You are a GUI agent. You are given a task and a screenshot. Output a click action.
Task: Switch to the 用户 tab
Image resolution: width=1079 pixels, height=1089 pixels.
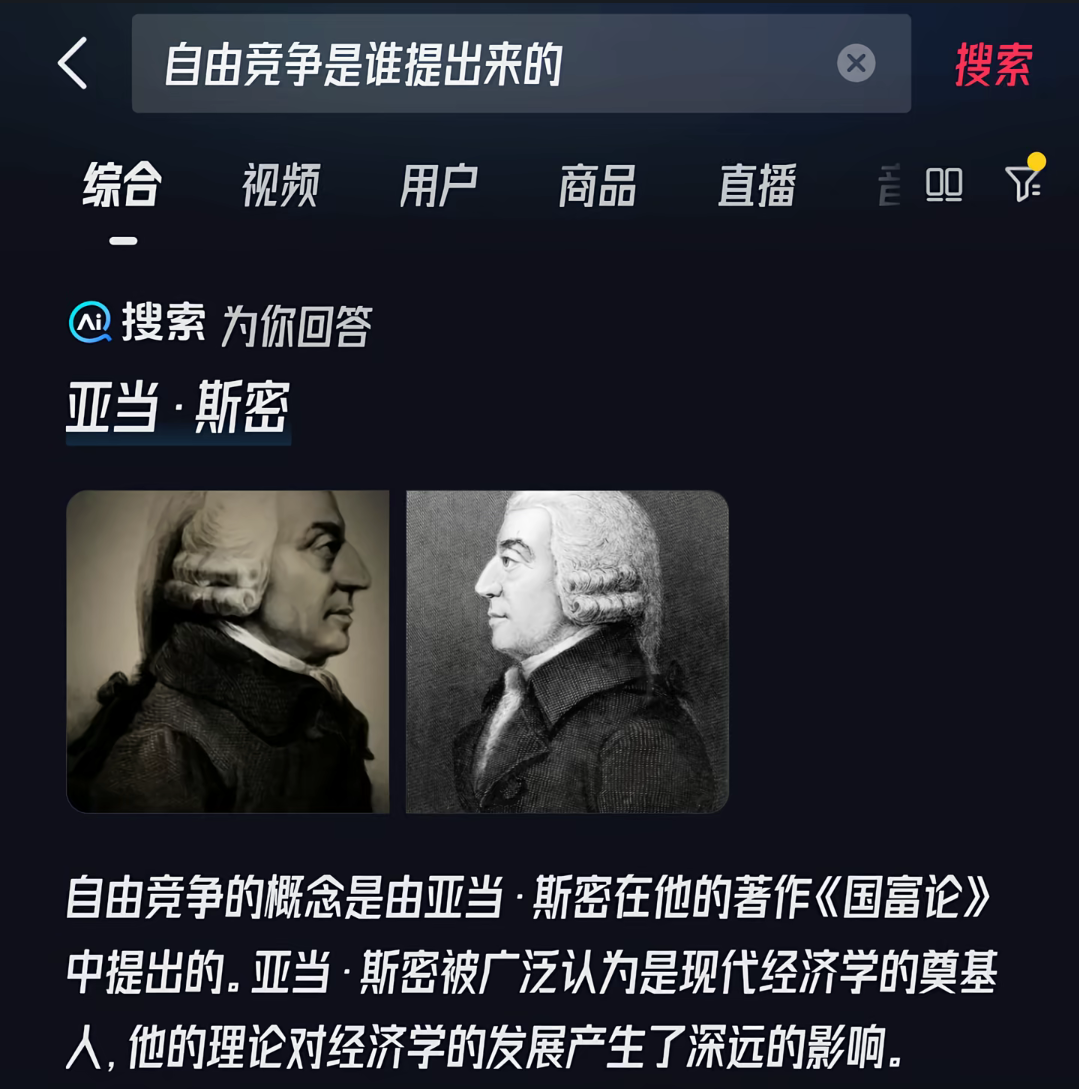[439, 186]
